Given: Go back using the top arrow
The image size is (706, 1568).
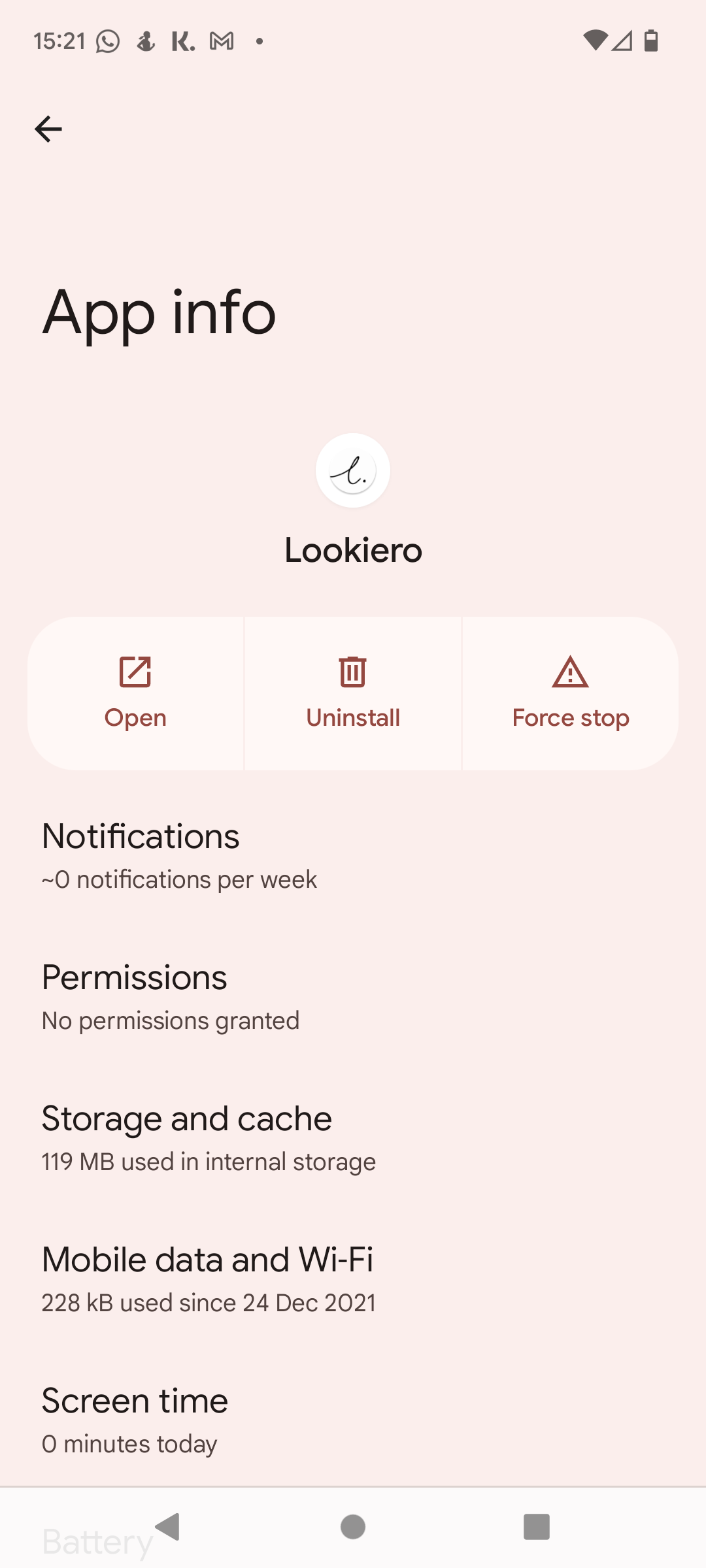Looking at the screenshot, I should pyautogui.click(x=48, y=129).
